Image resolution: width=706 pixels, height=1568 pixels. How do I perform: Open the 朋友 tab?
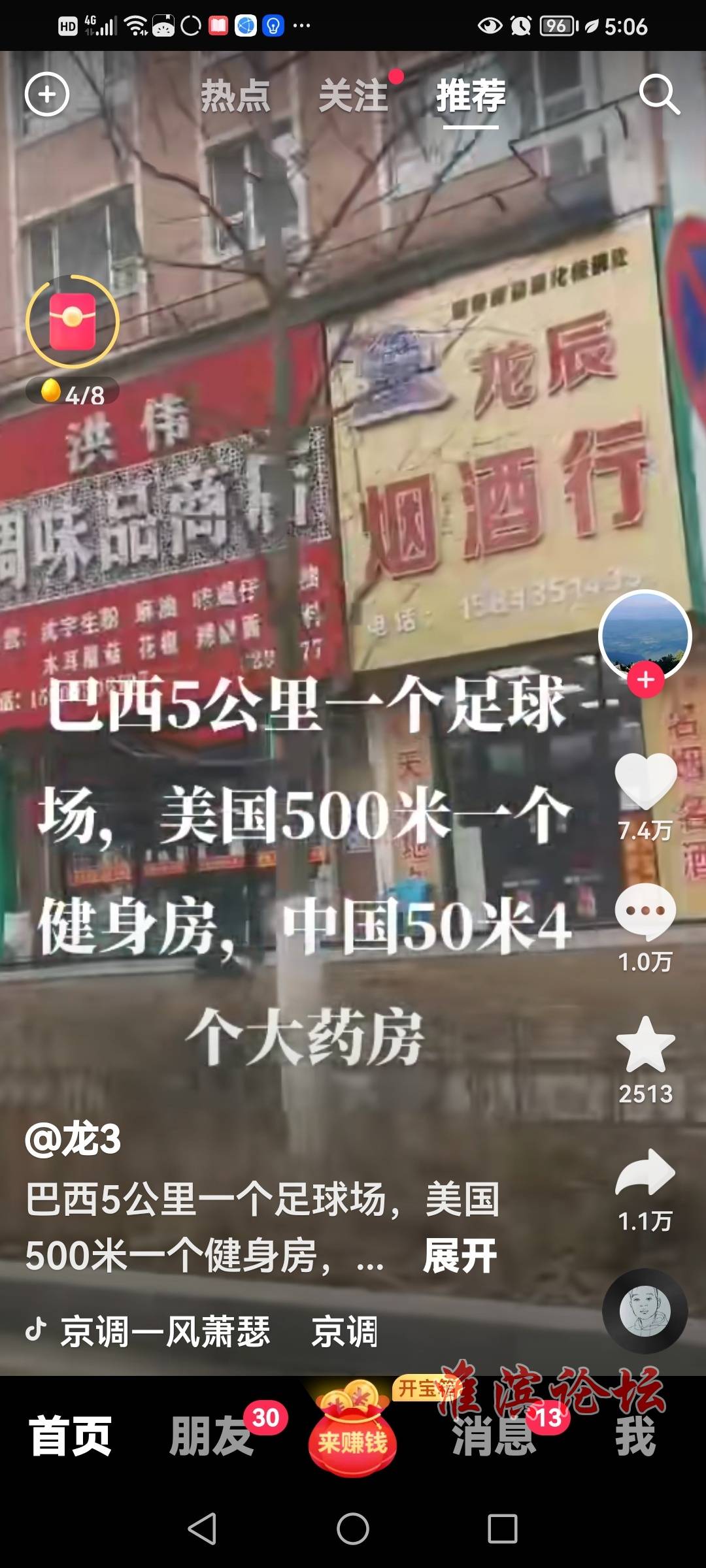point(210,1436)
